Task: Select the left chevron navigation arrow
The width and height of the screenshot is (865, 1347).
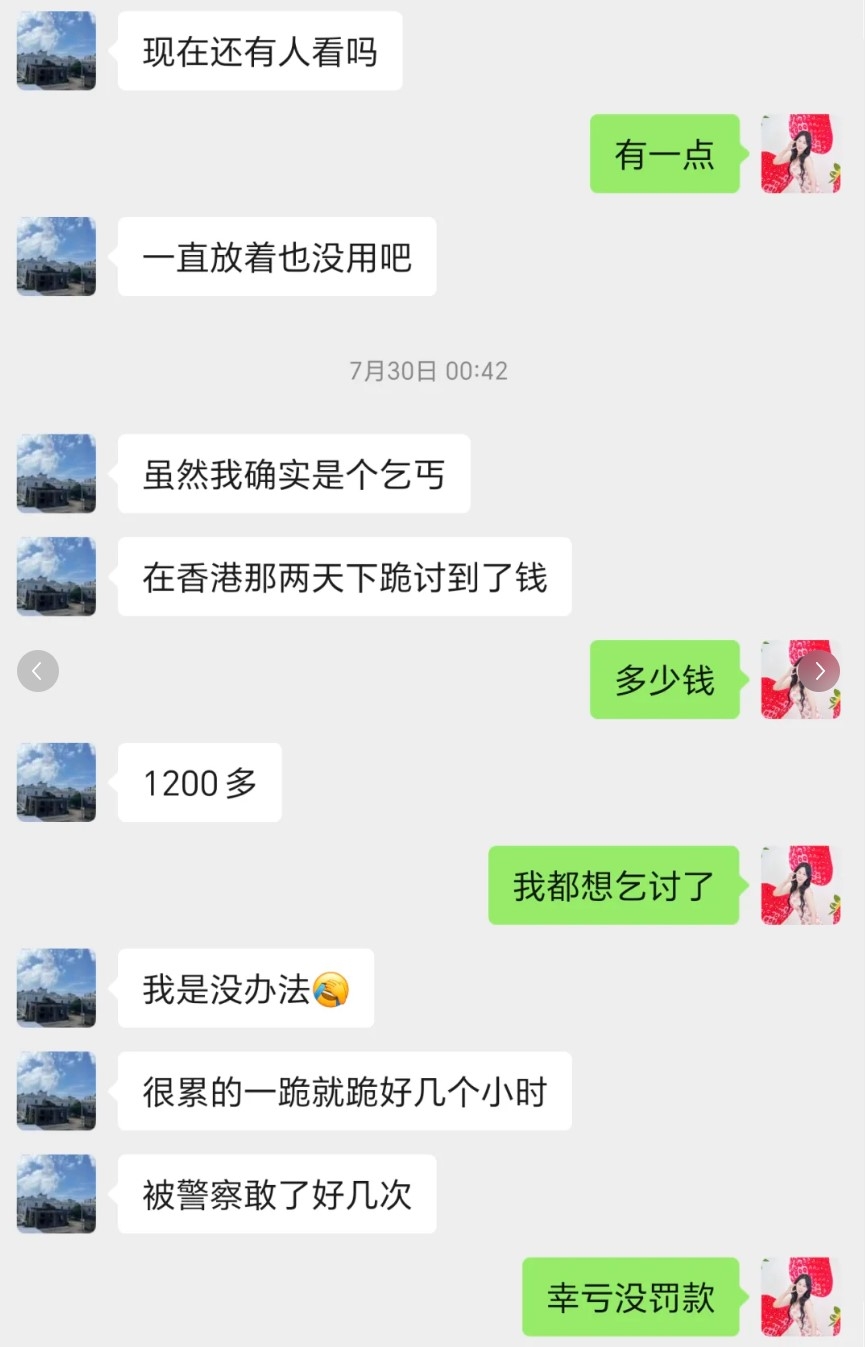Action: pyautogui.click(x=37, y=670)
